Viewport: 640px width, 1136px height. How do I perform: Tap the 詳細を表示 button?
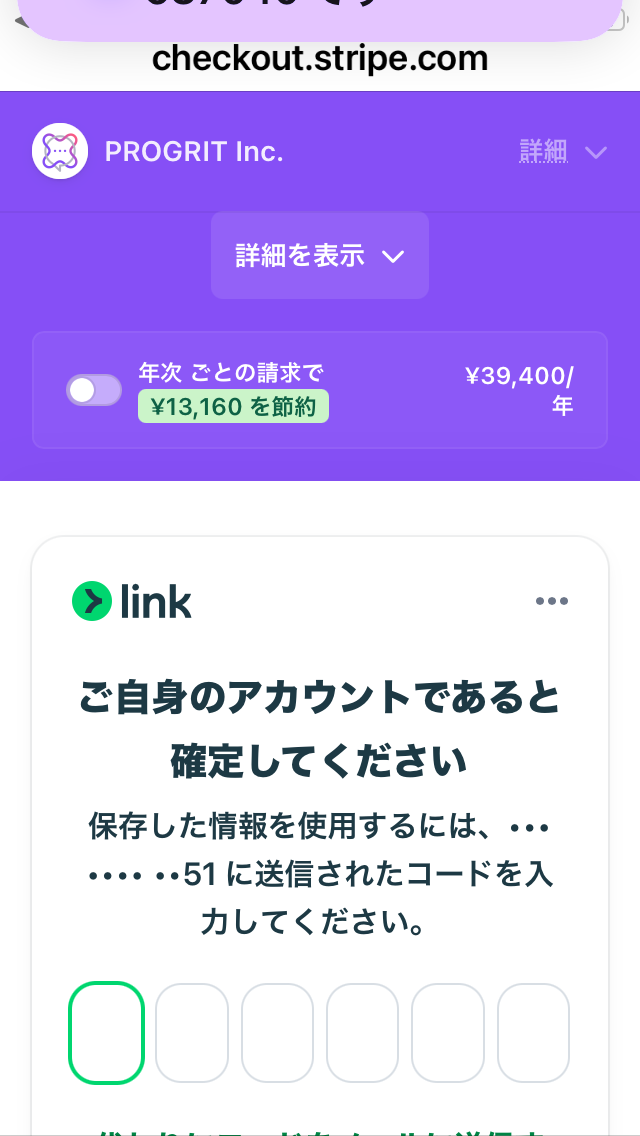320,255
